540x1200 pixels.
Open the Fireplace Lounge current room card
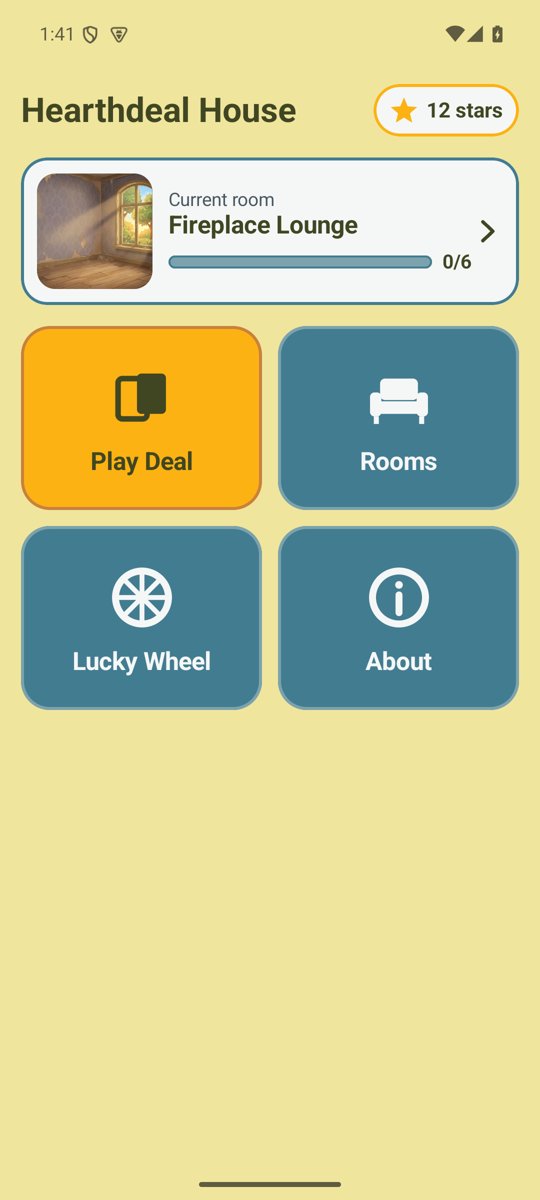coord(270,231)
